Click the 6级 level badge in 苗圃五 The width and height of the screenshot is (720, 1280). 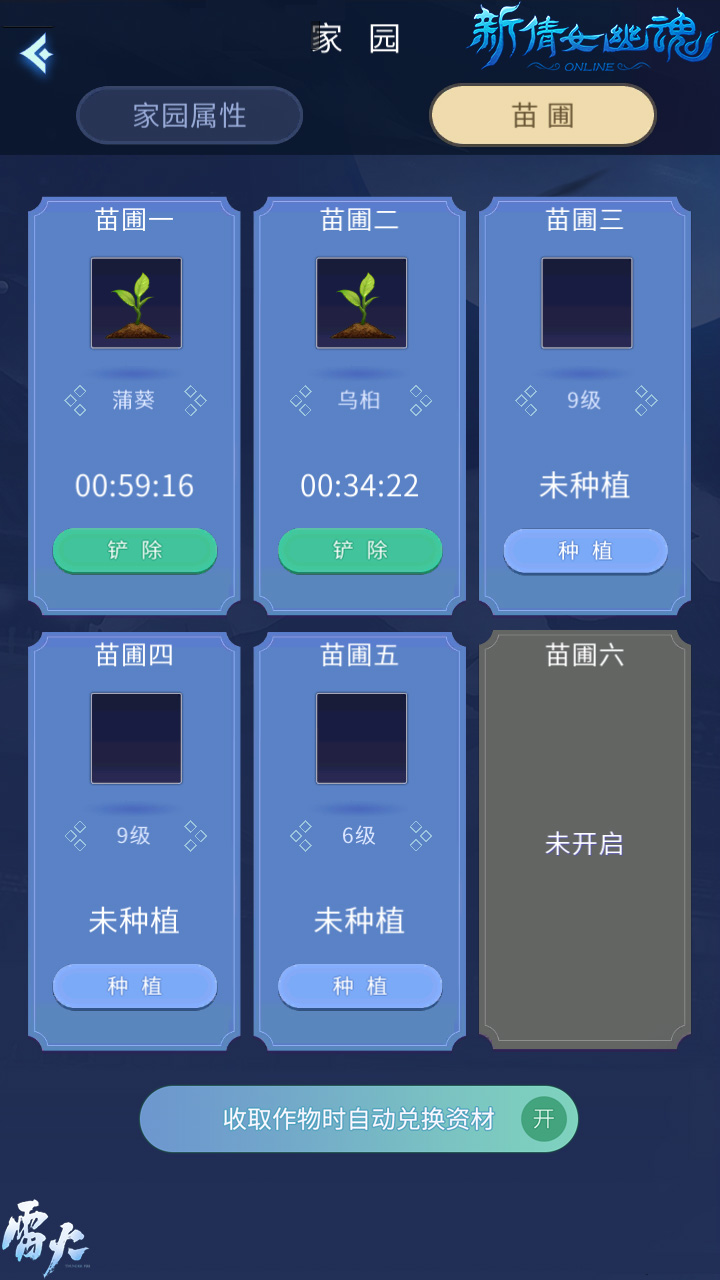pos(361,836)
